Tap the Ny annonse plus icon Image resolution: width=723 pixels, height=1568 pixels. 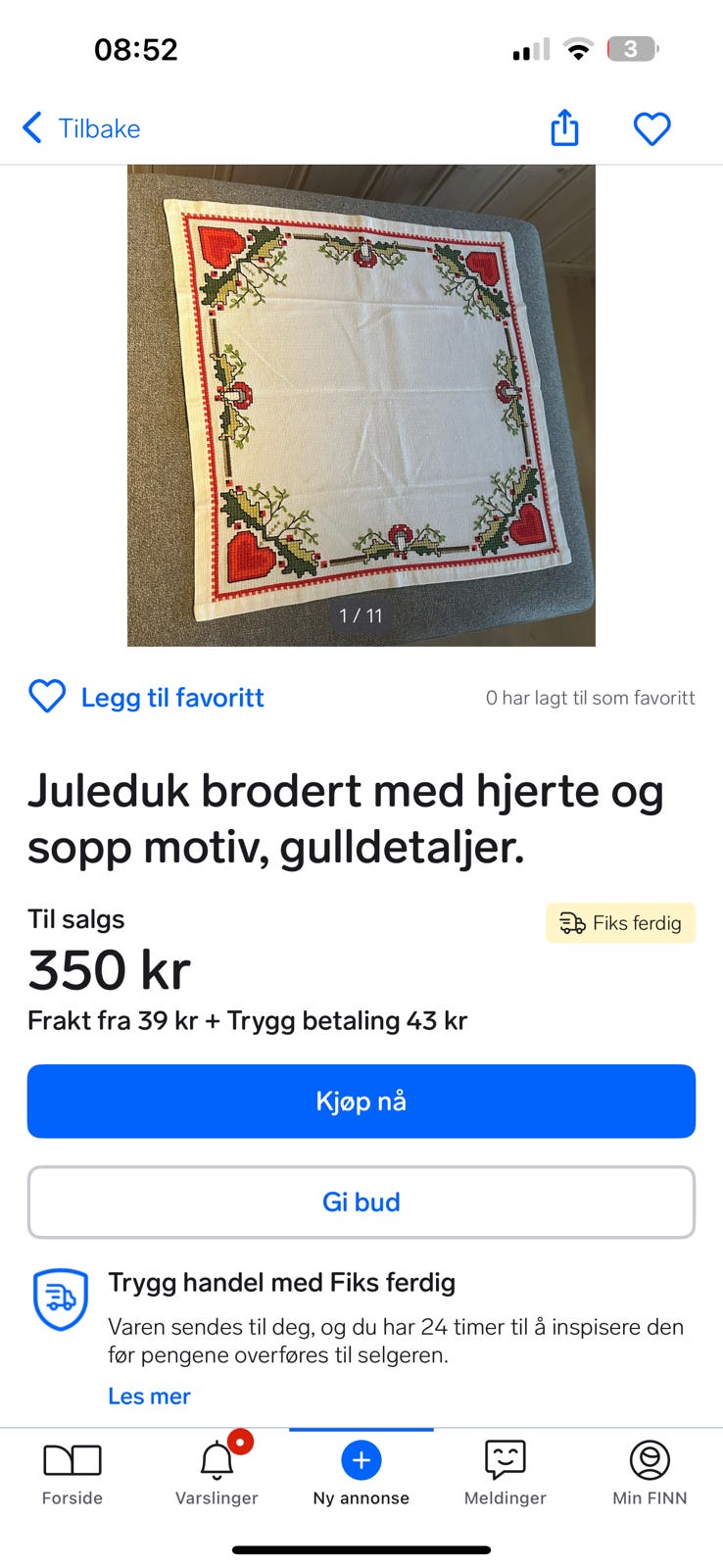coord(361,1459)
